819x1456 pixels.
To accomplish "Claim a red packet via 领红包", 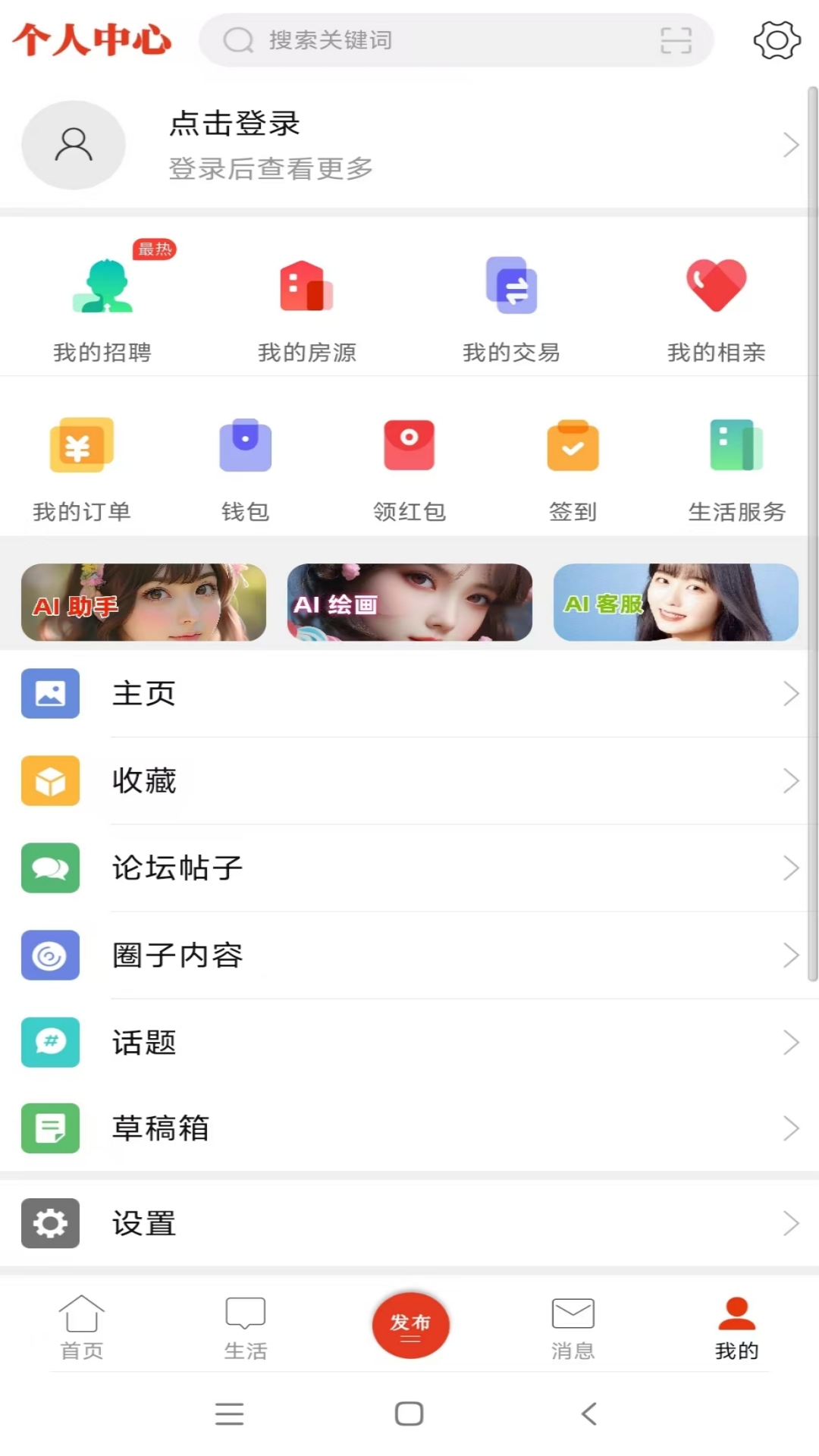I will [x=409, y=466].
